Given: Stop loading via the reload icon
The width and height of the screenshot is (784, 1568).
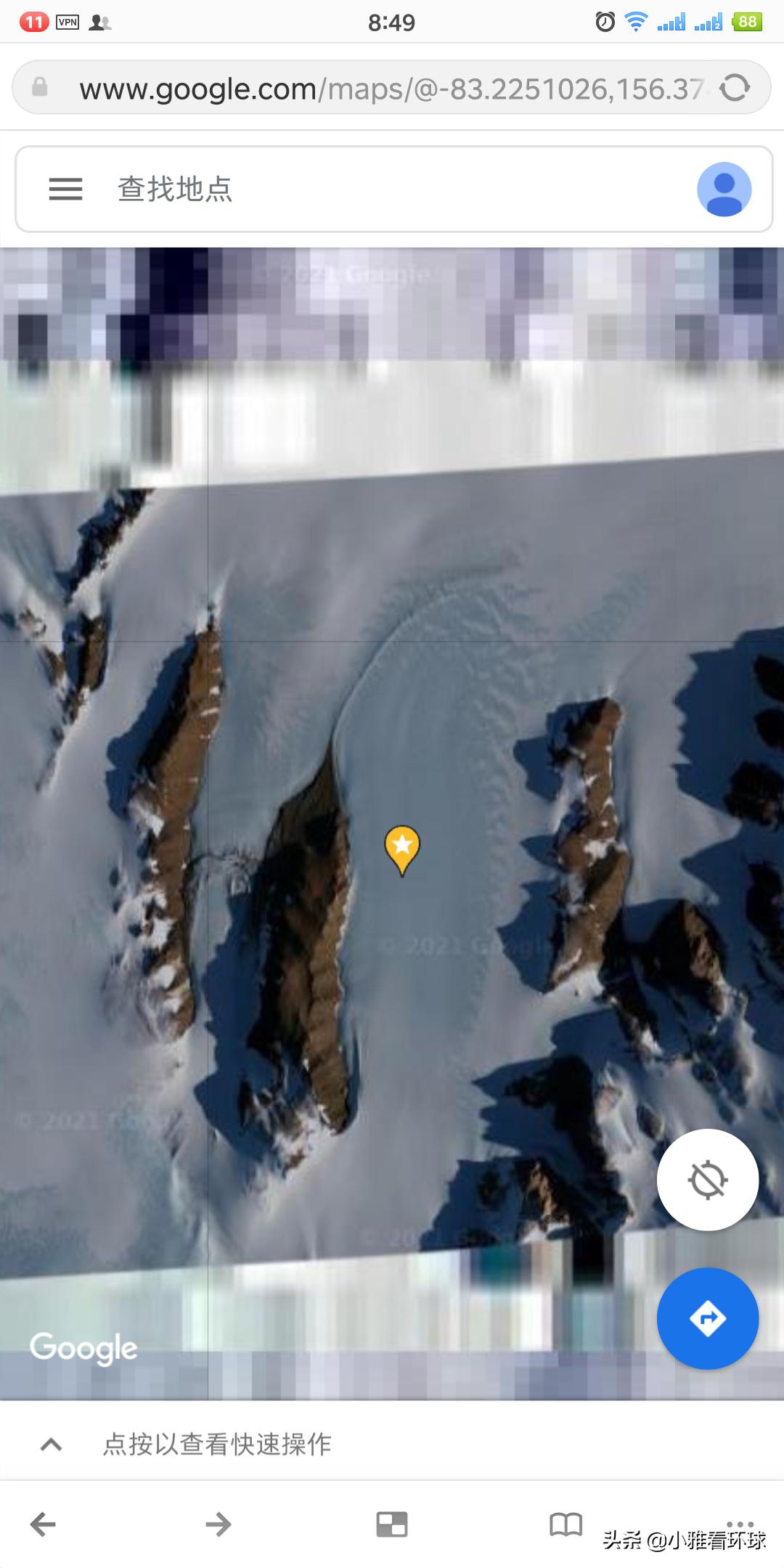Looking at the screenshot, I should pyautogui.click(x=735, y=88).
